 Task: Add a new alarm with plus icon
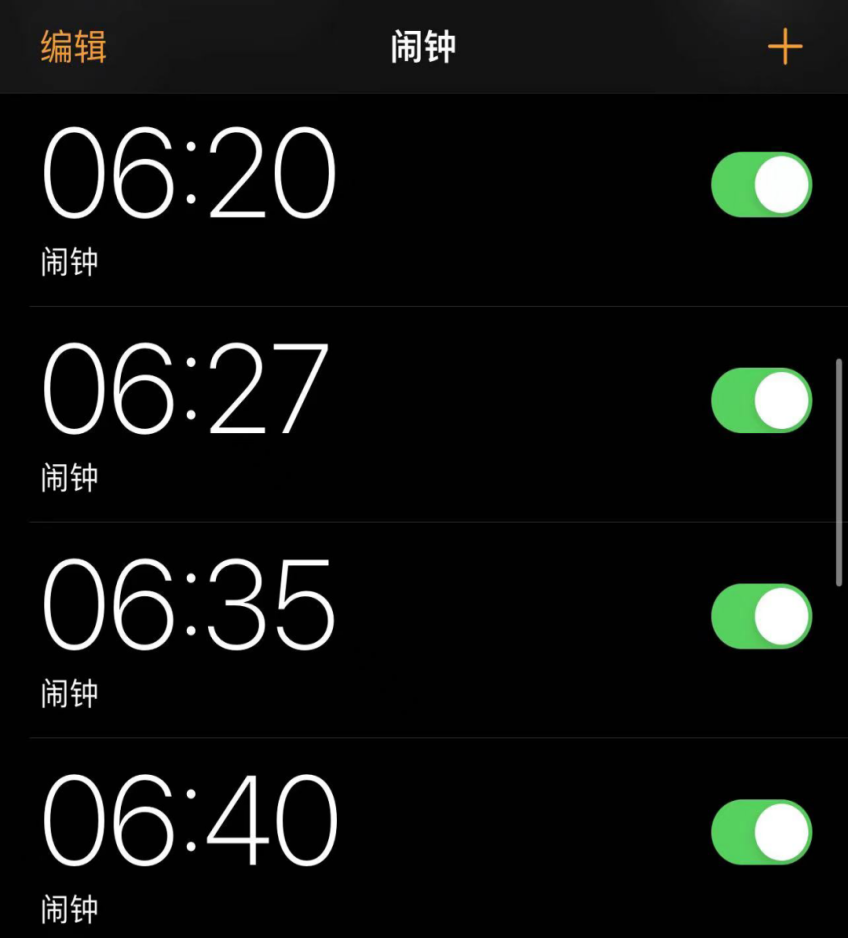[784, 47]
